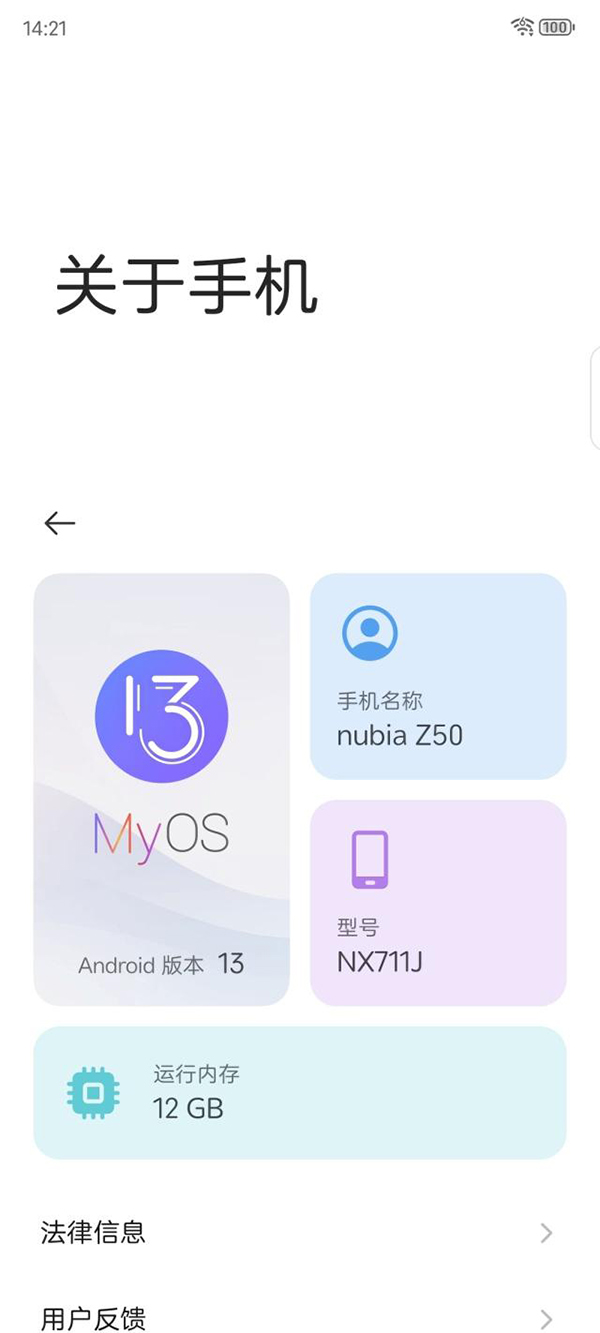Go back using the arrow icon
This screenshot has width=600, height=1333.
60,522
